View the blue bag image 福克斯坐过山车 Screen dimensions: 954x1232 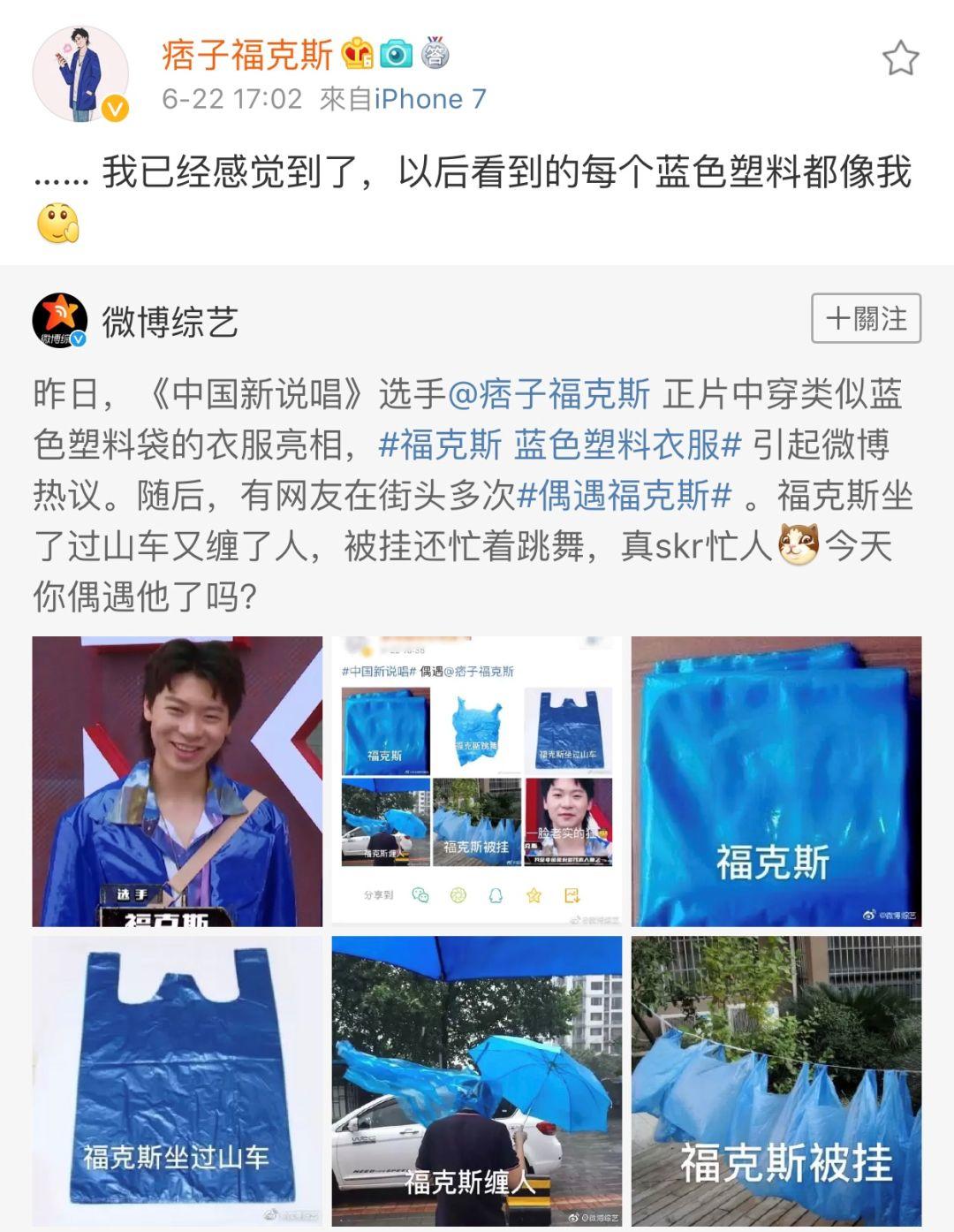coord(177,1080)
